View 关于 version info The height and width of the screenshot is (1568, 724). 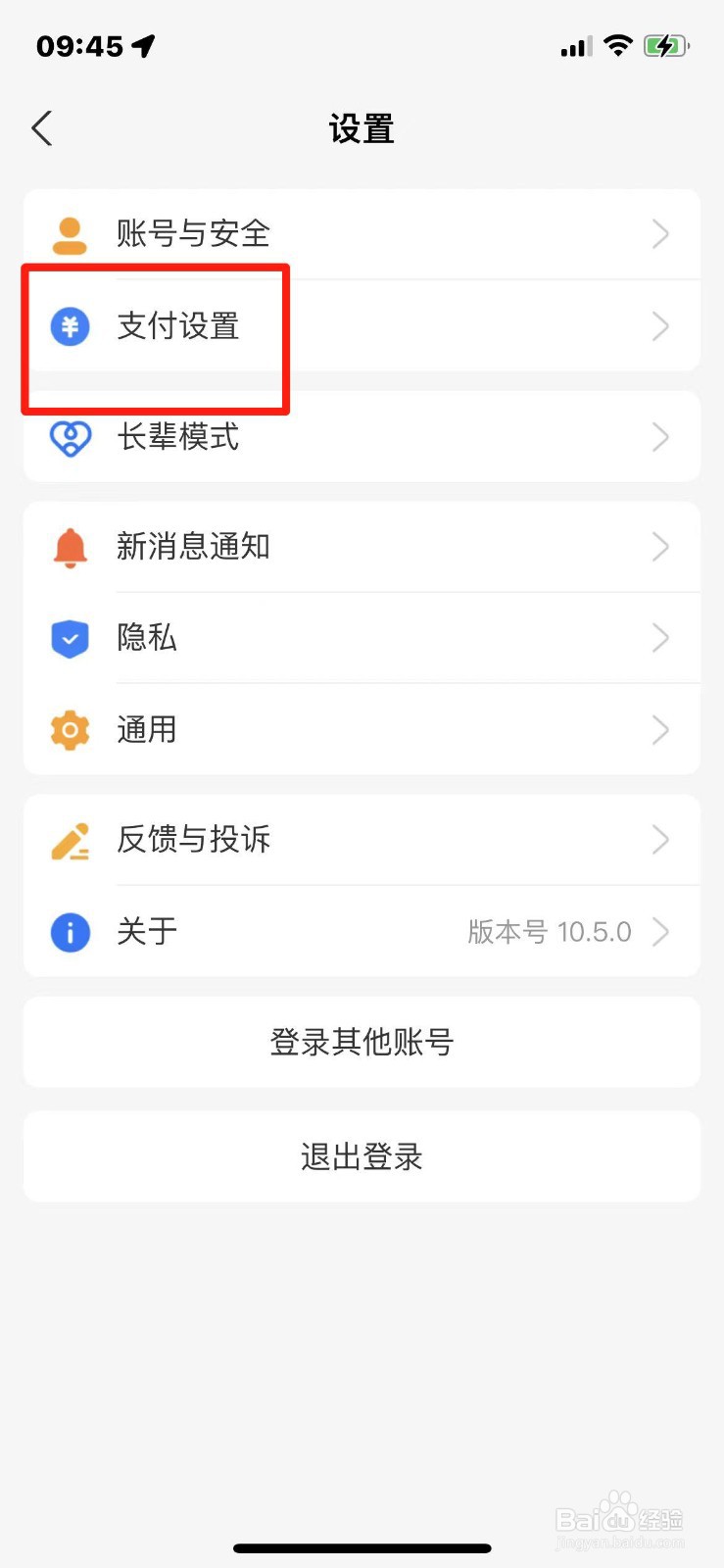[362, 931]
